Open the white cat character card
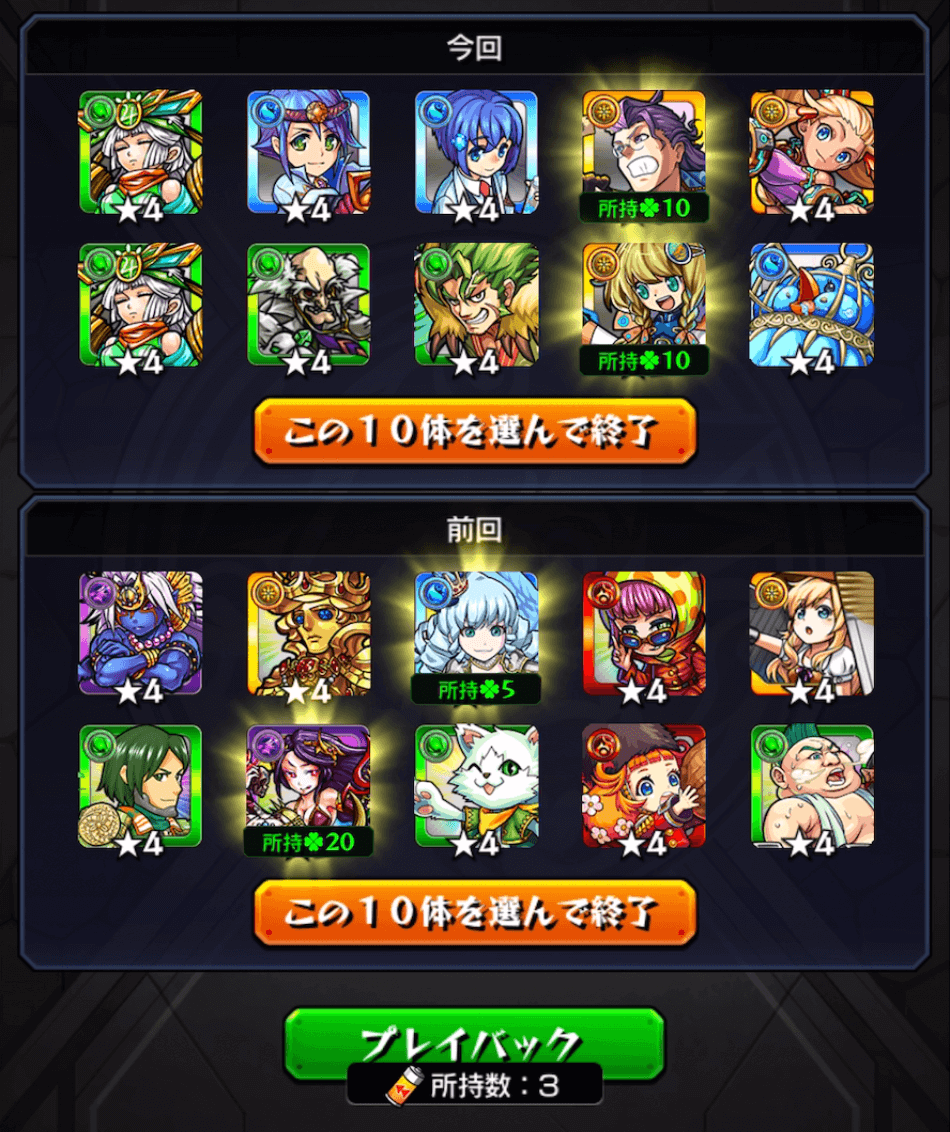950x1132 pixels. [476, 786]
